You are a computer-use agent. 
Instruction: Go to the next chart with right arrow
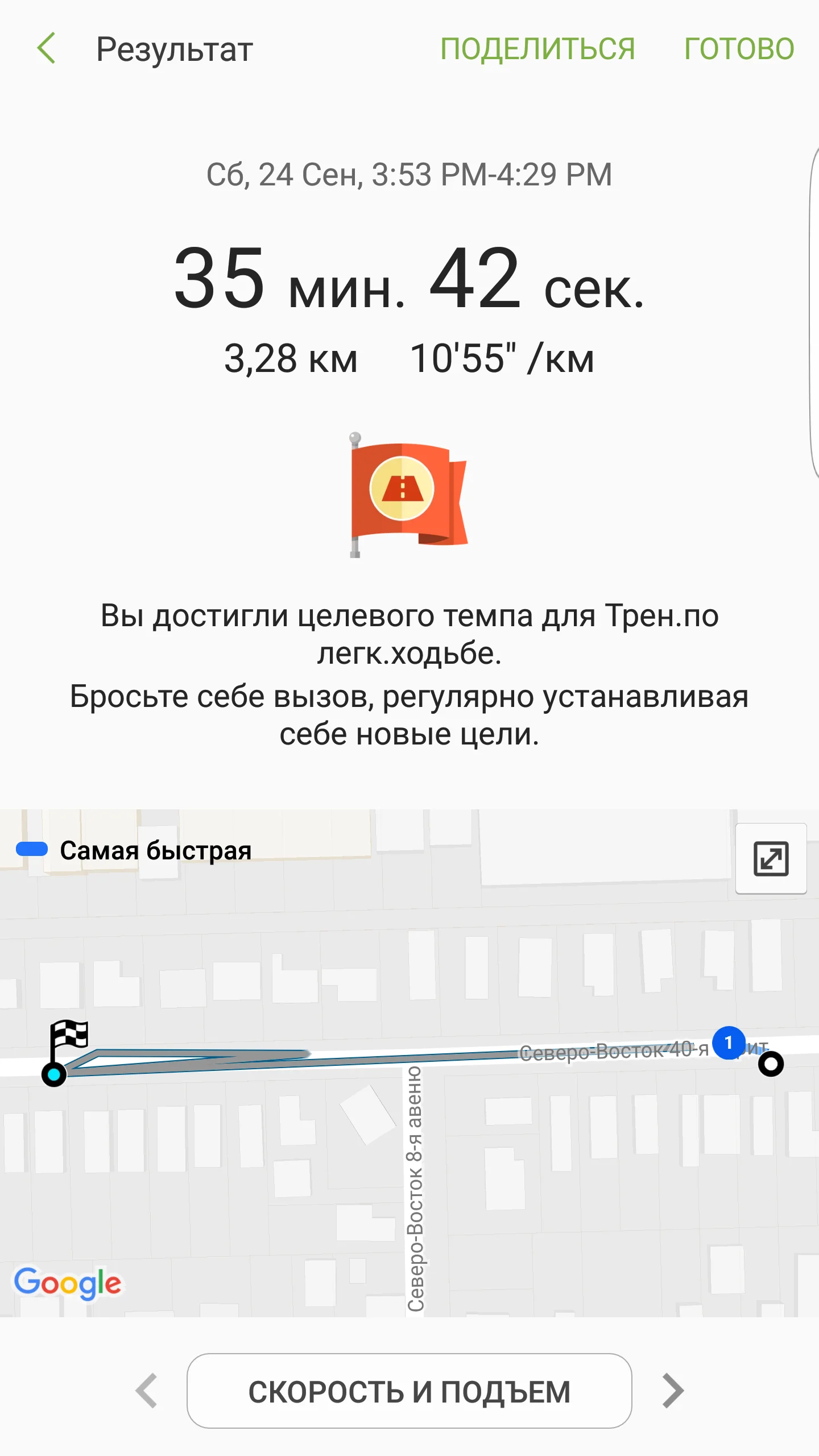[x=672, y=1391]
